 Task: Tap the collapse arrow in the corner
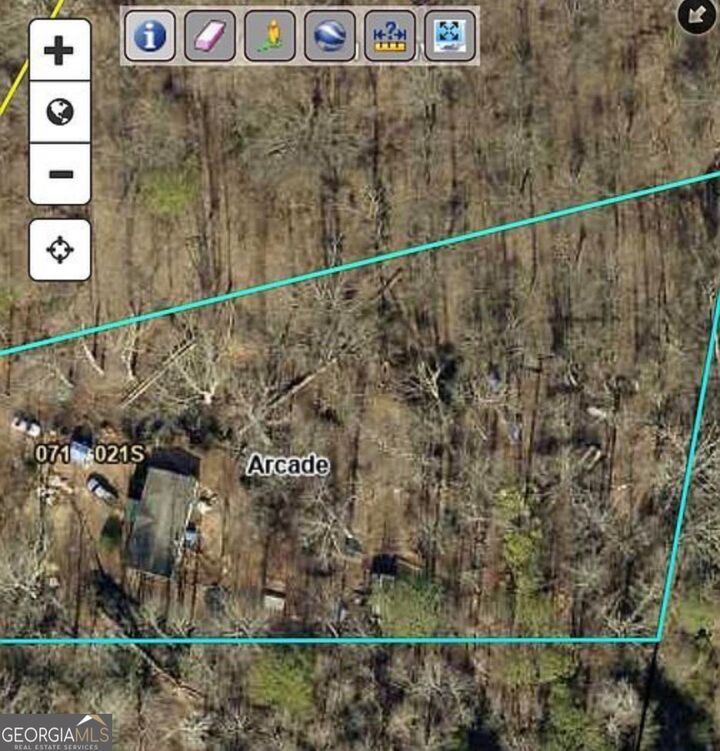pyautogui.click(x=696, y=15)
